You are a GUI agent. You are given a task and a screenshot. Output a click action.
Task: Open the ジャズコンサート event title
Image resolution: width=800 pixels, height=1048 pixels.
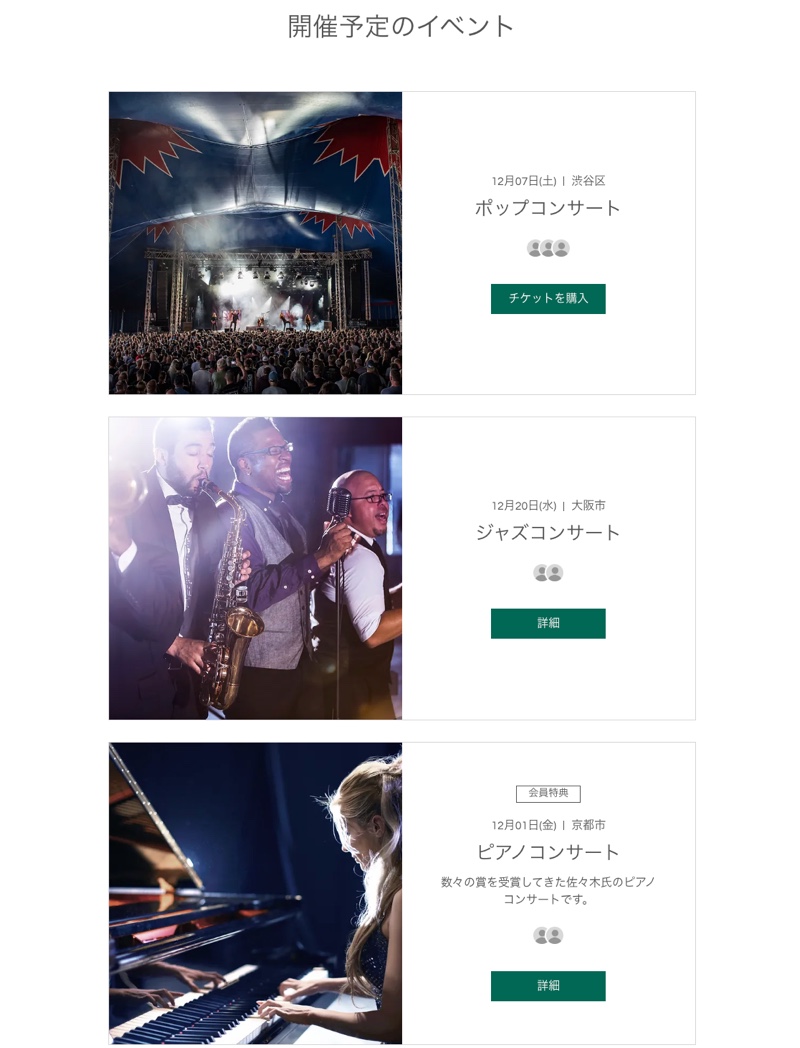pos(548,532)
